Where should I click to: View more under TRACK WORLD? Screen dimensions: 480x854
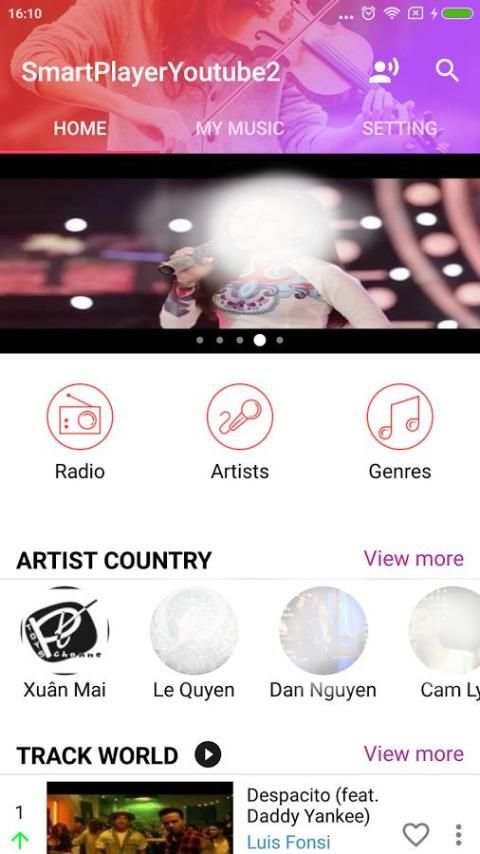[x=414, y=754]
